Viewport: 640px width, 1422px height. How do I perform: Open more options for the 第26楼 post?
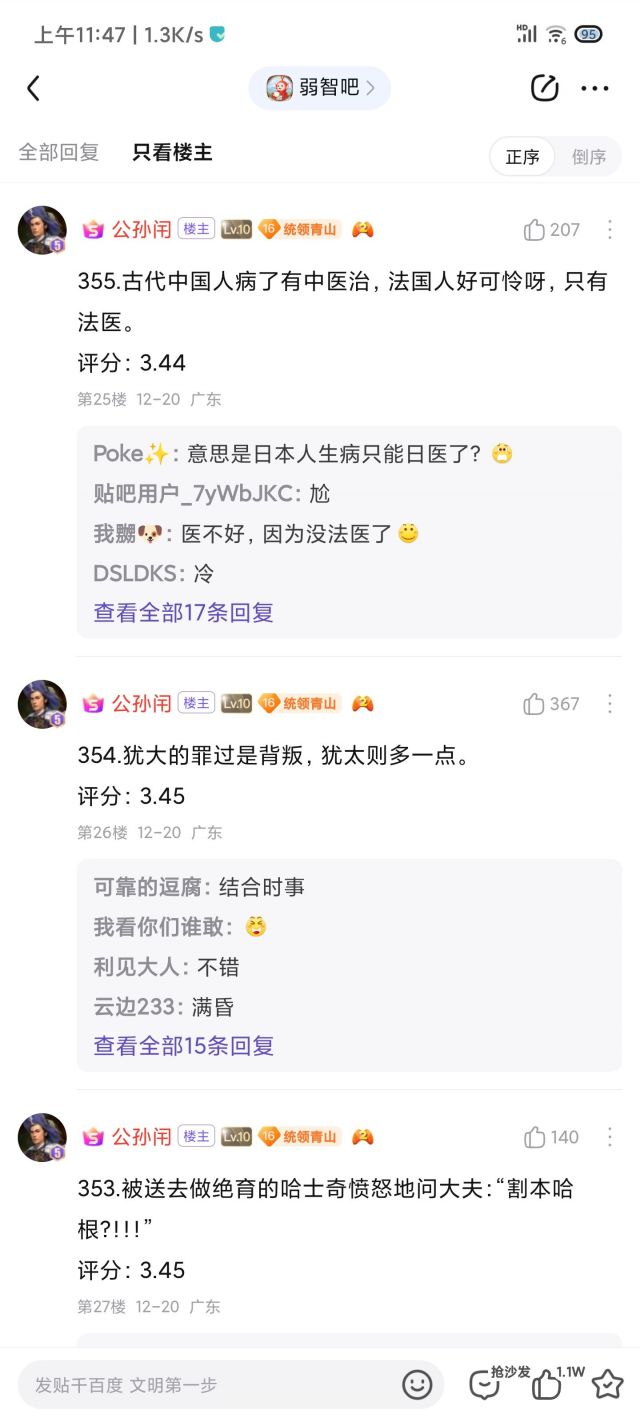609,704
